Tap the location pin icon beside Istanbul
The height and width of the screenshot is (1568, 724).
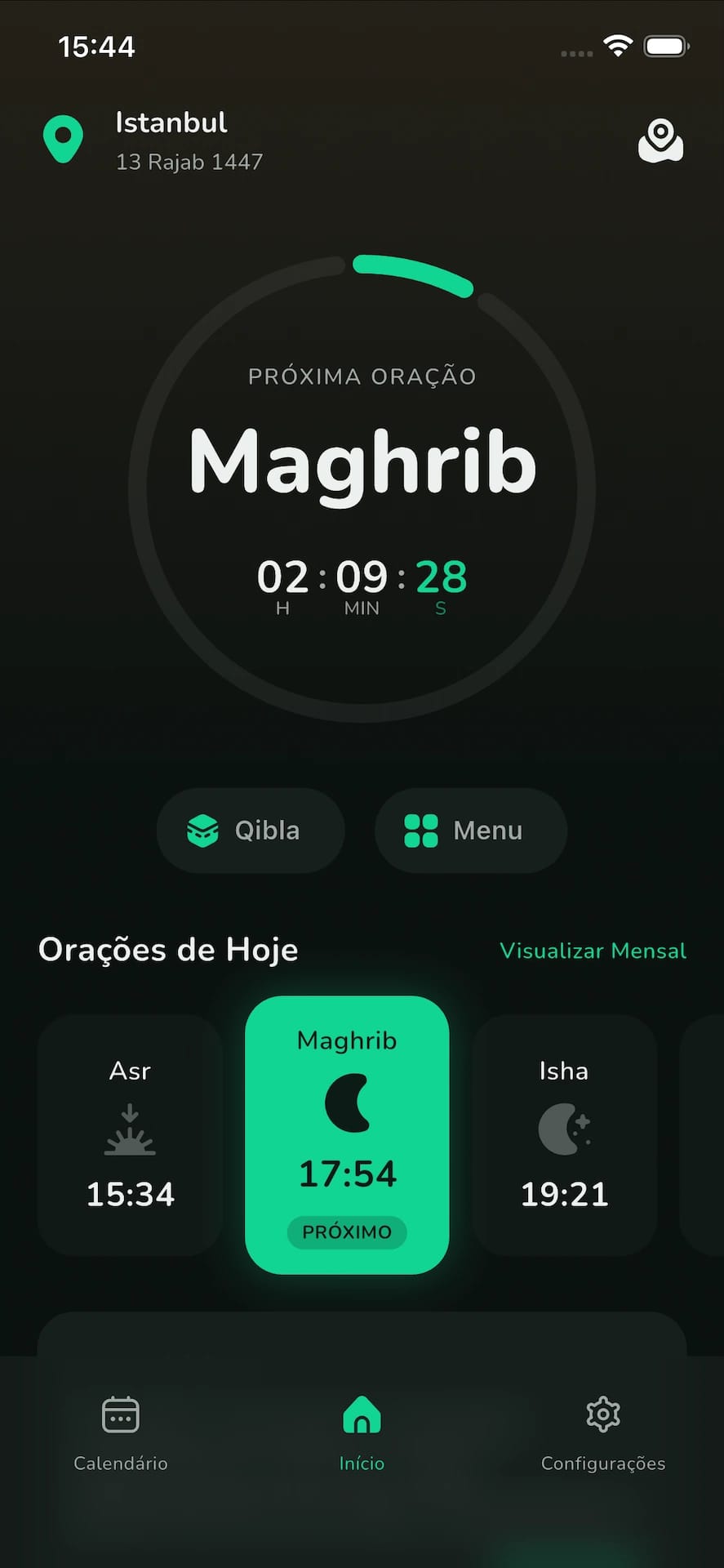tap(62, 139)
